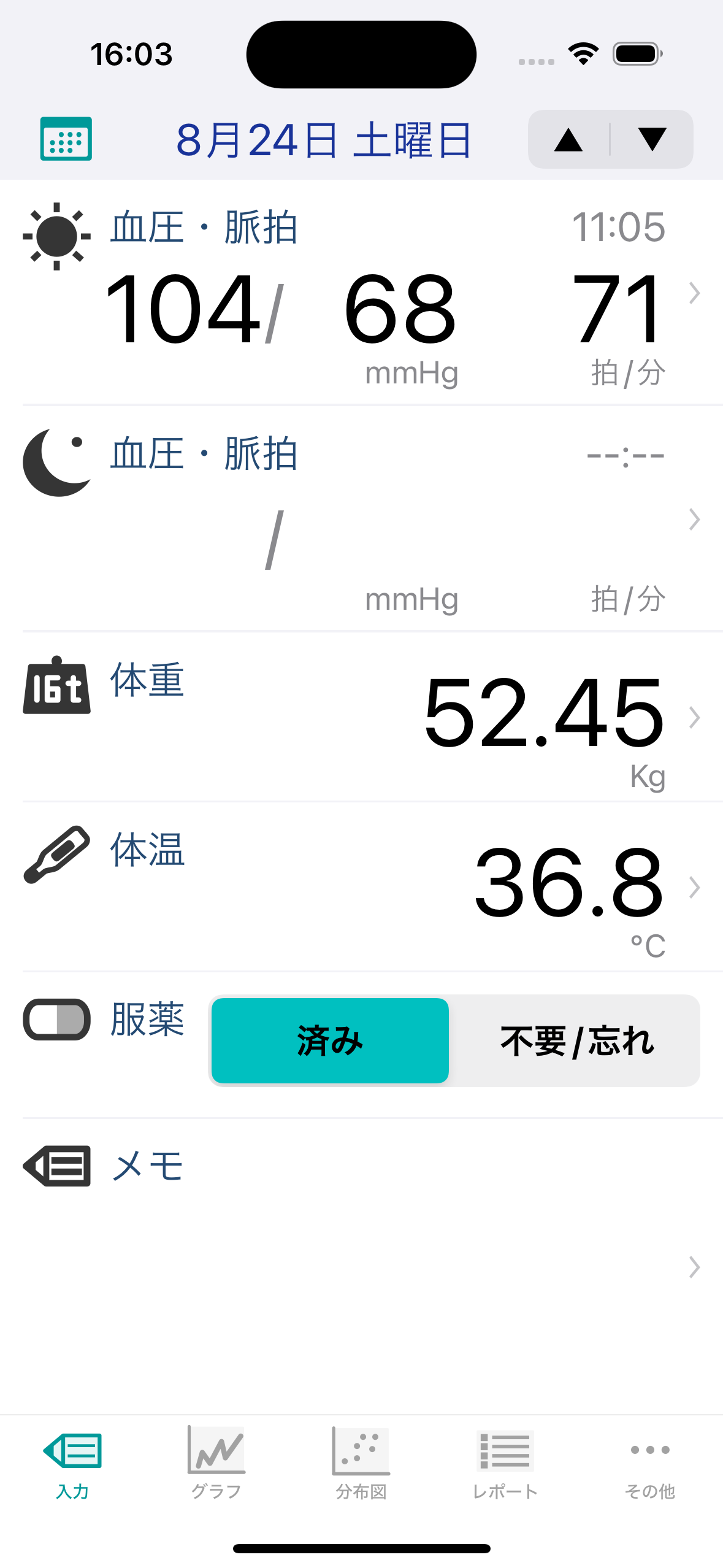Open the 分布図 tab
The height and width of the screenshot is (1568, 723).
361,1464
